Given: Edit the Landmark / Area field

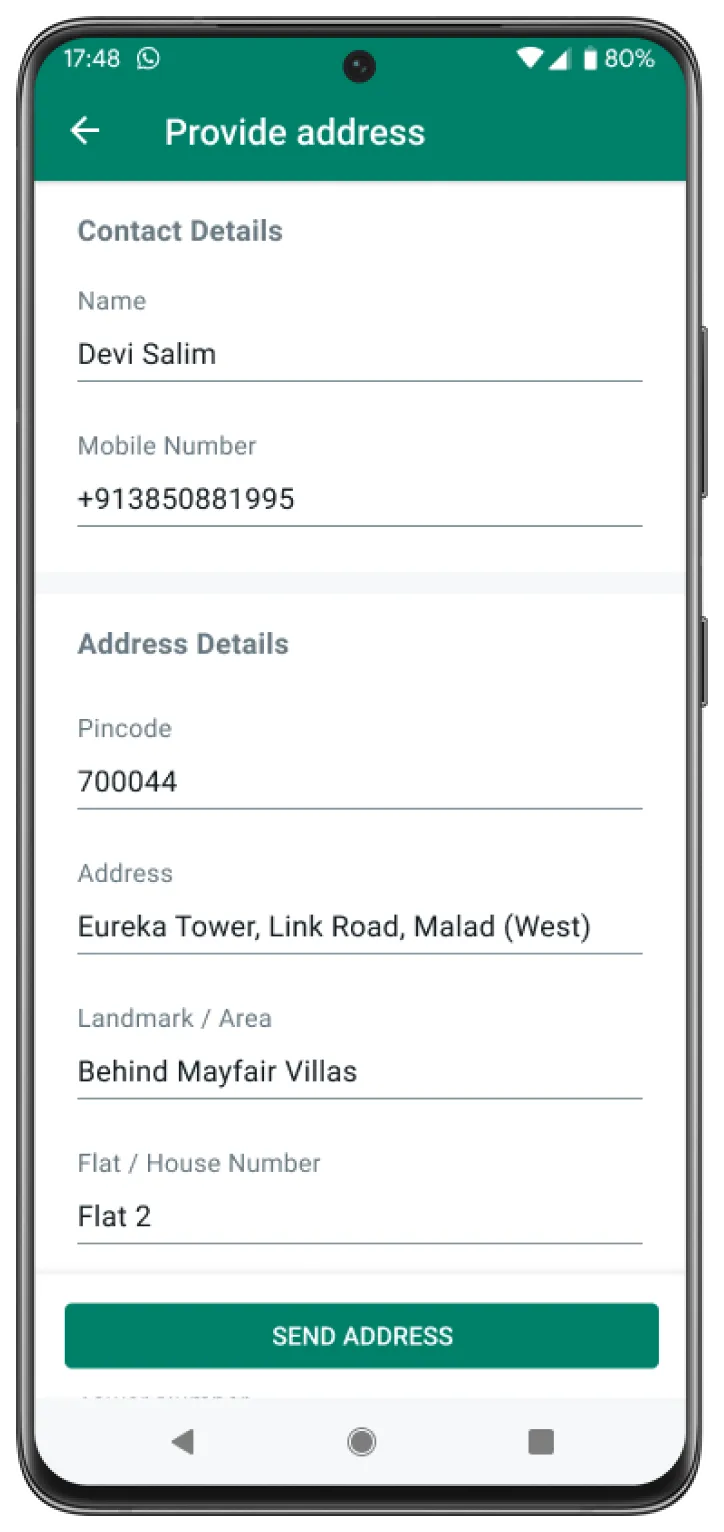Looking at the screenshot, I should click(358, 1072).
